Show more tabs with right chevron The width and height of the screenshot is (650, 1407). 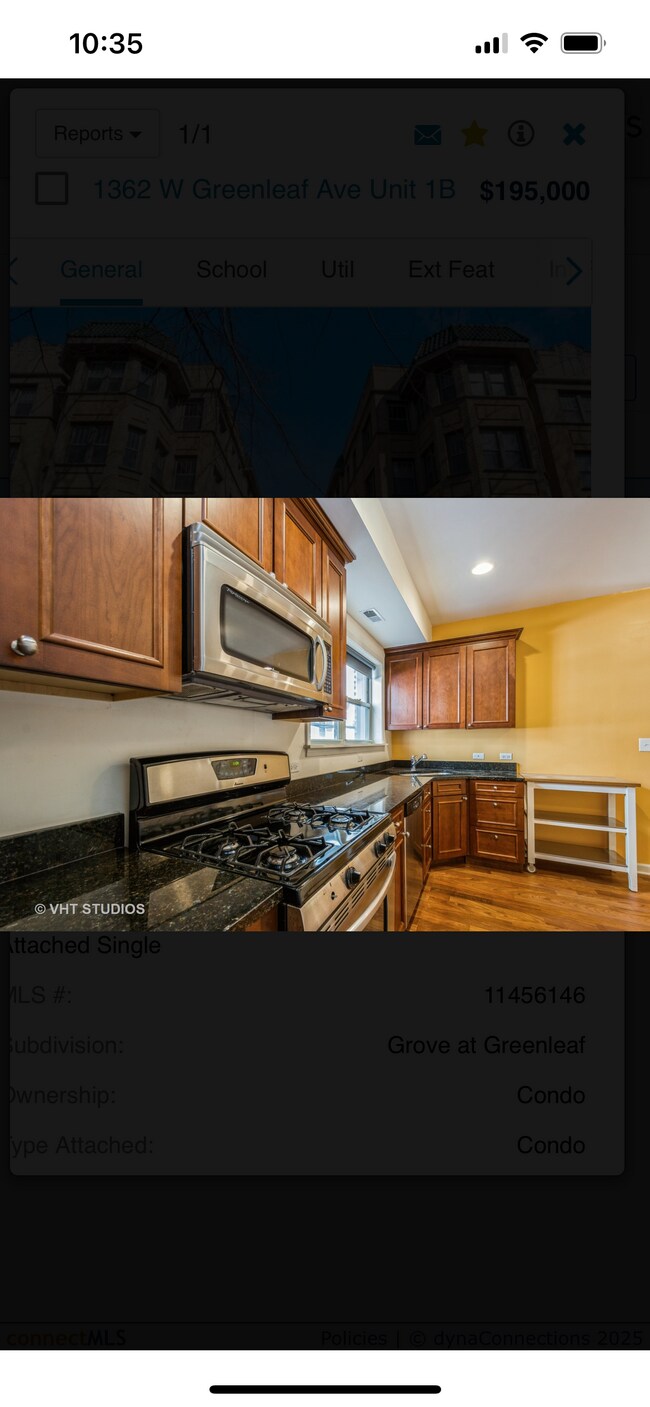coord(574,270)
